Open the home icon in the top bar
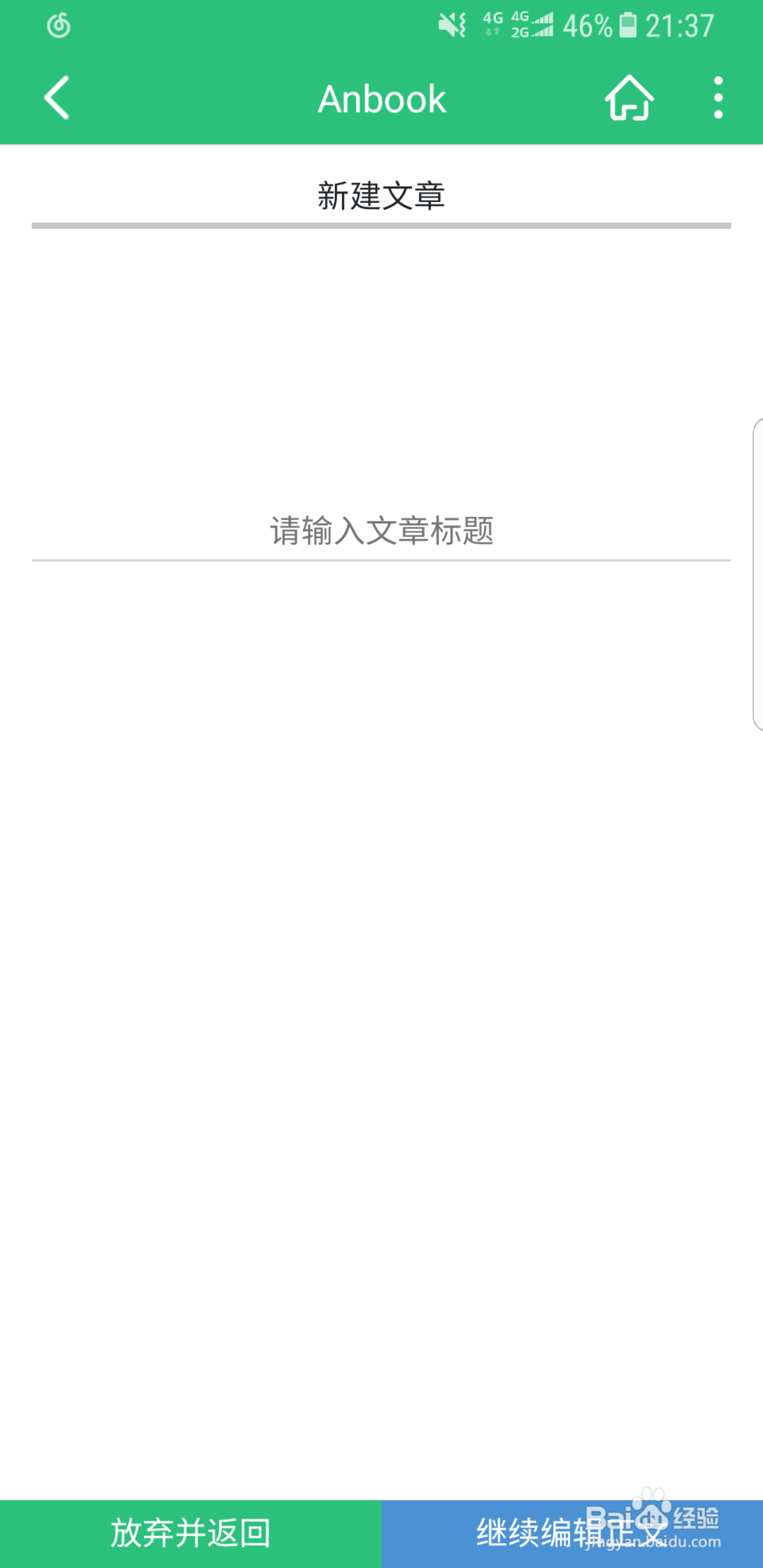Viewport: 763px width, 1568px height. pyautogui.click(x=628, y=98)
